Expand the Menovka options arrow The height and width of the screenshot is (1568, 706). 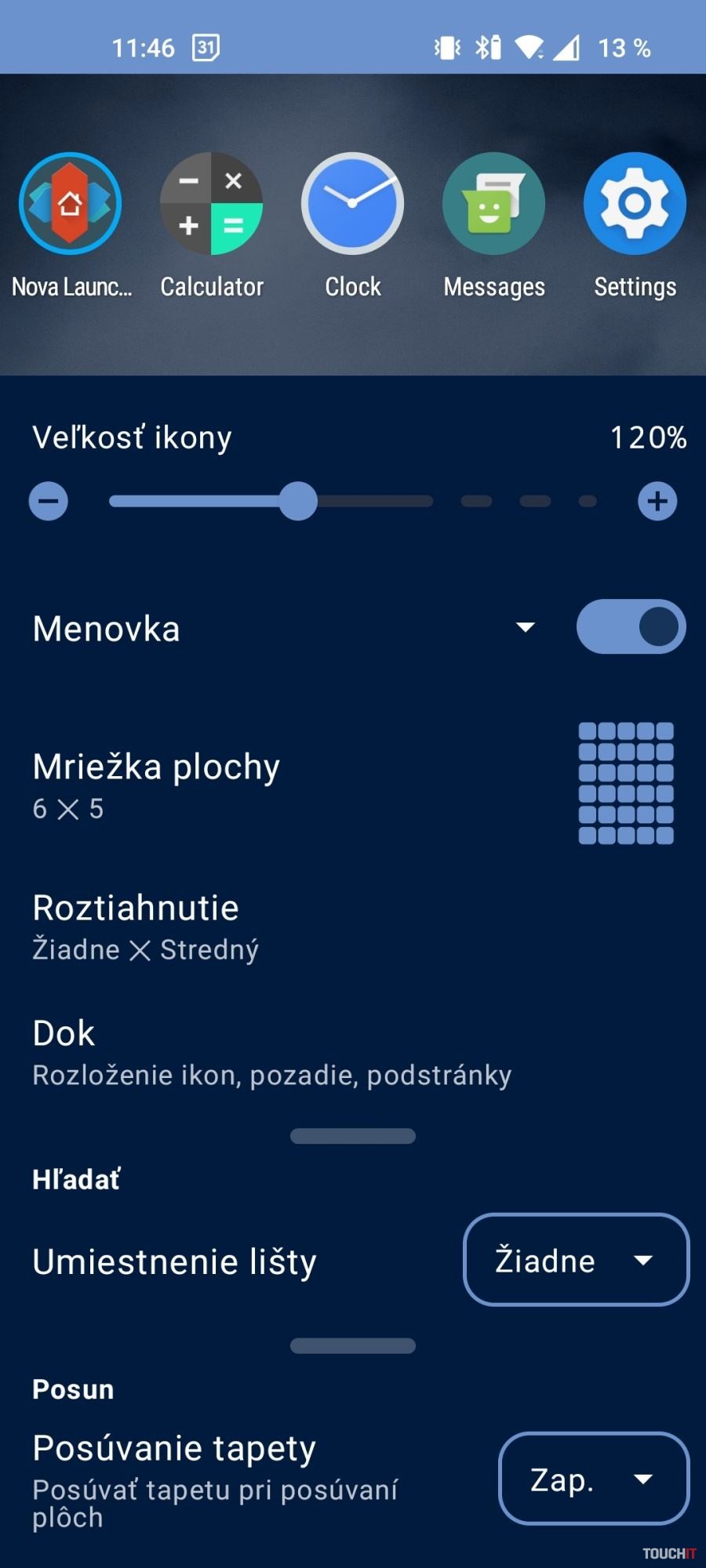(x=526, y=627)
